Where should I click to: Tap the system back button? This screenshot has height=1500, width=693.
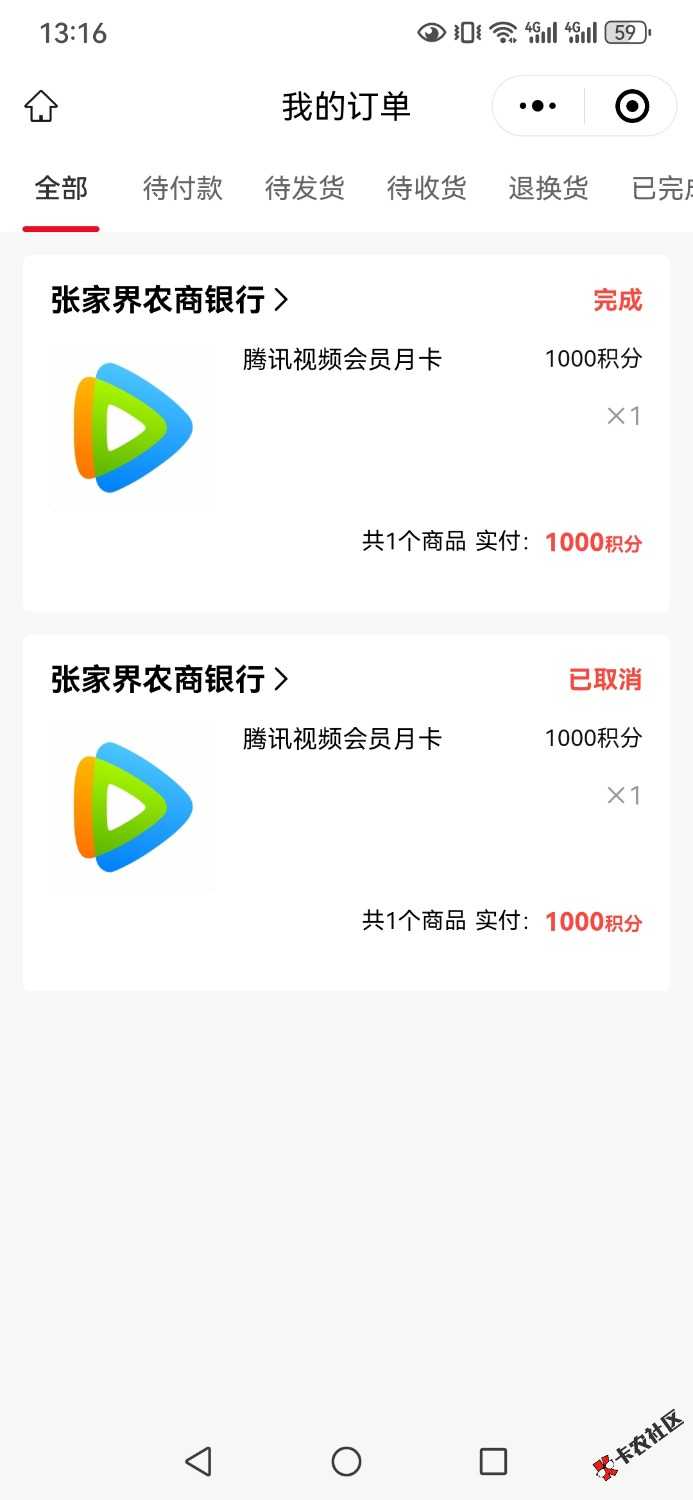[198, 1461]
